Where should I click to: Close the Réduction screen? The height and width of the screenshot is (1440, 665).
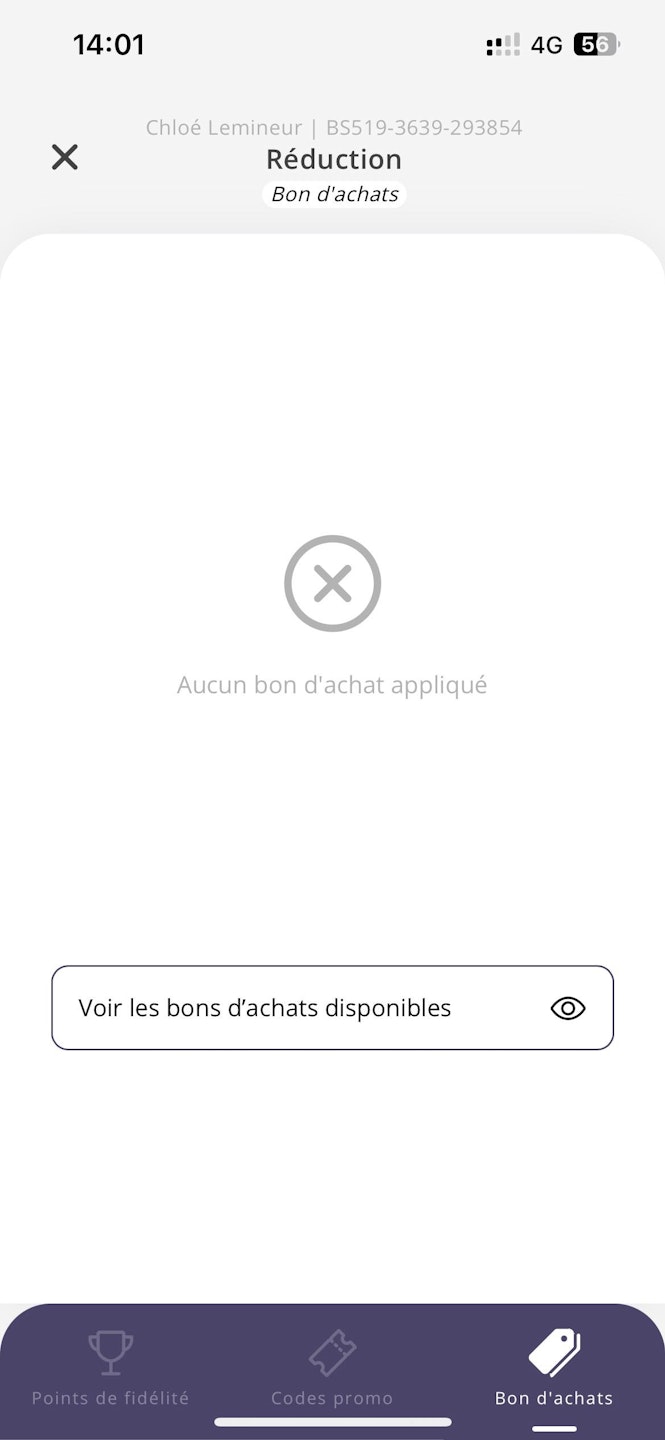(x=65, y=157)
